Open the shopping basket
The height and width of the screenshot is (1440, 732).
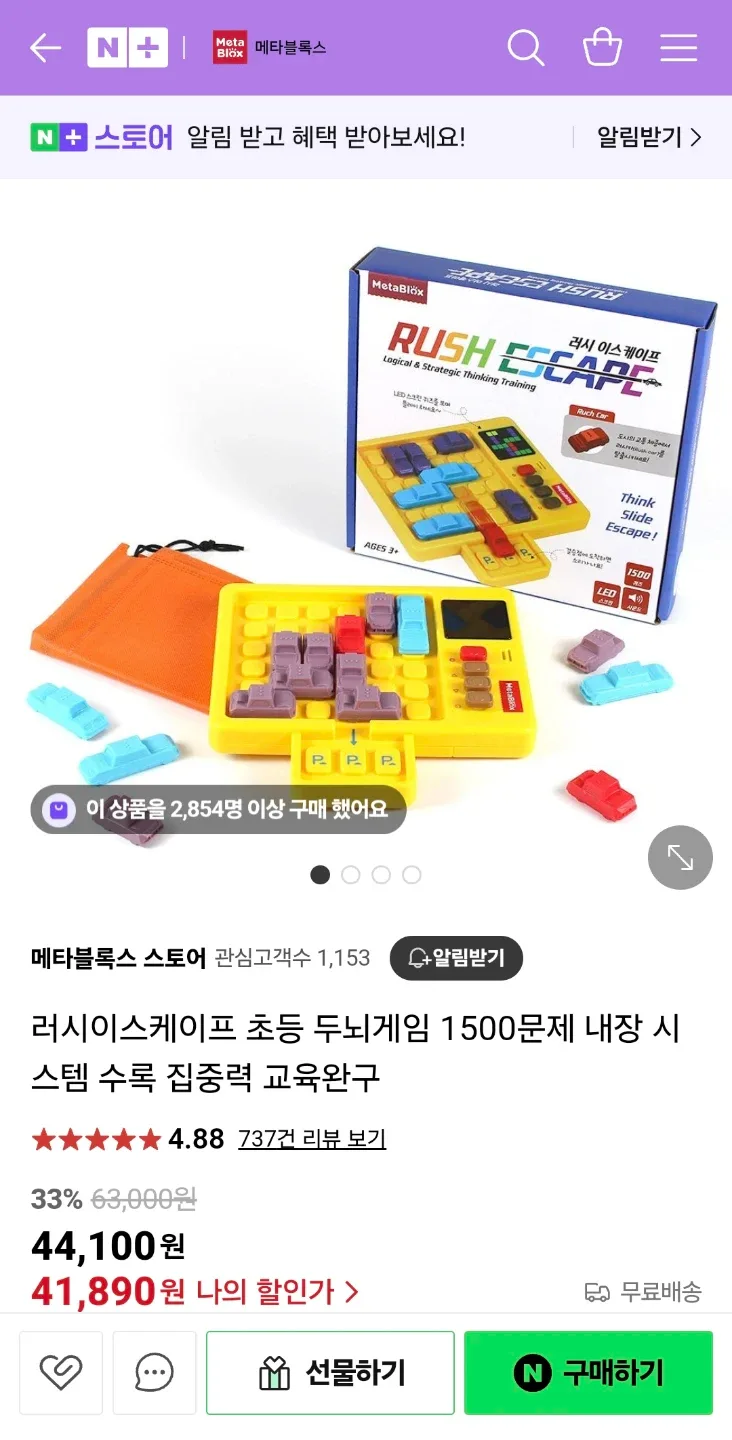coord(602,48)
